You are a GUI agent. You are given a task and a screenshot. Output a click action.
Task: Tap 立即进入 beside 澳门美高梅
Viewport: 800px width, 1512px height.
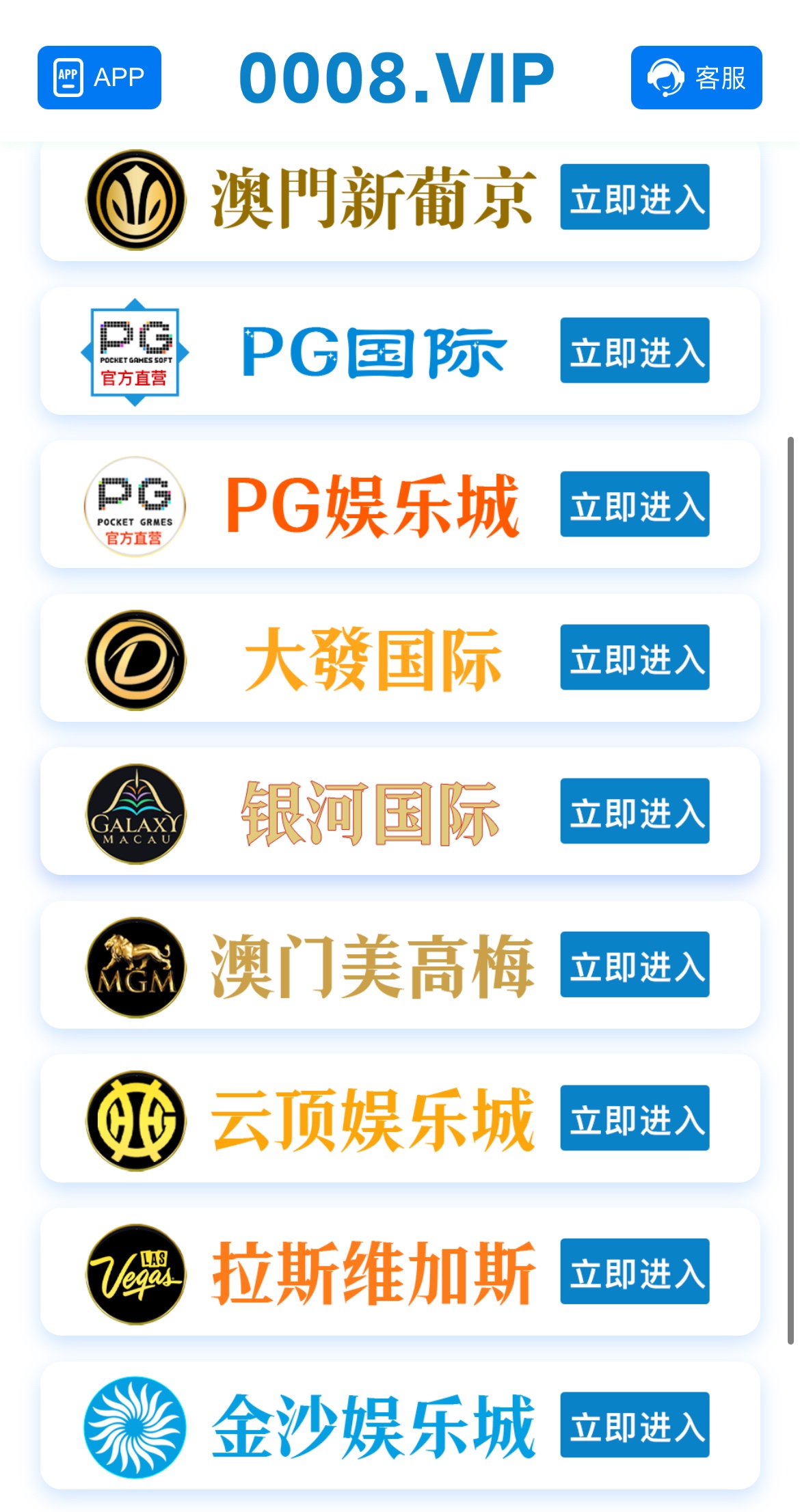click(x=635, y=964)
